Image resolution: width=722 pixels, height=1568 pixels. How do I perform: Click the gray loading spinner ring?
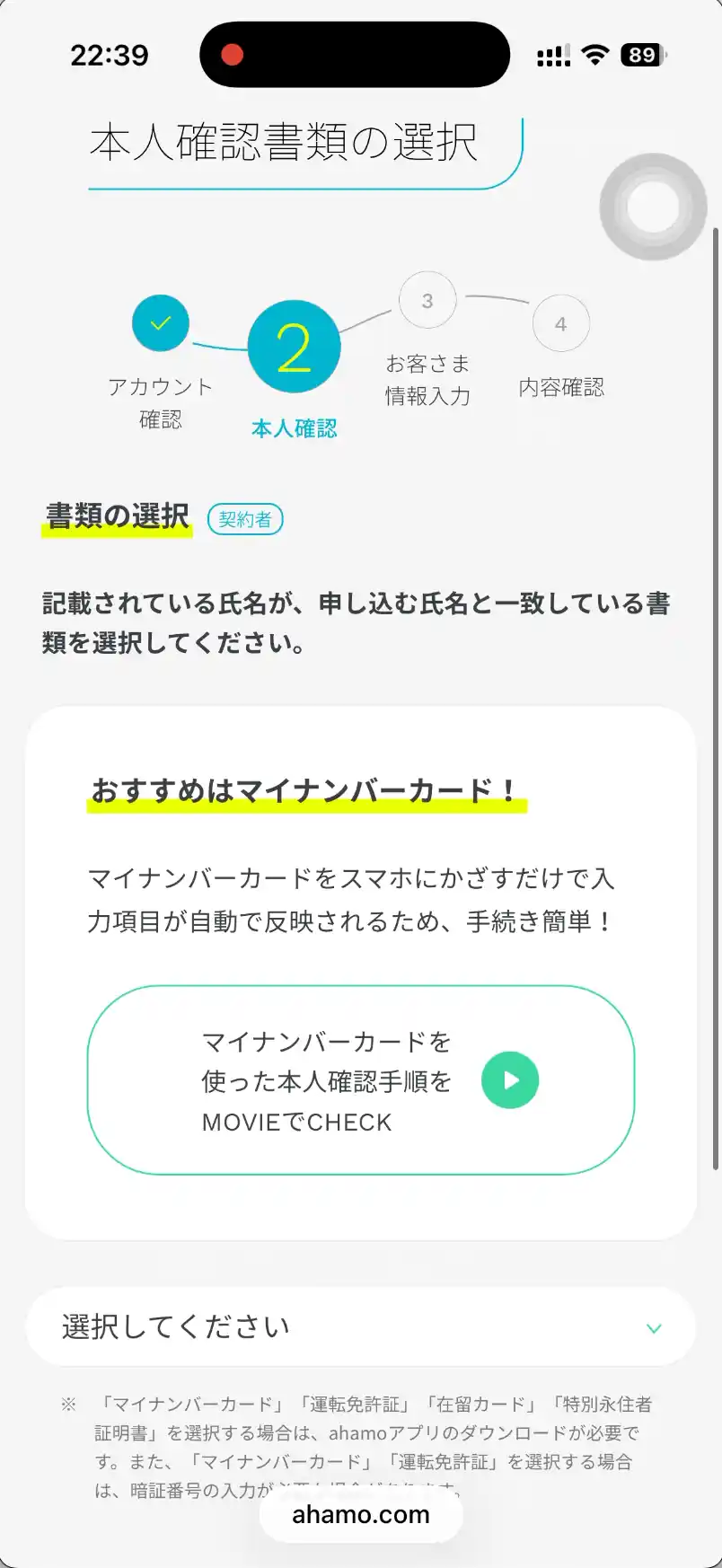(x=652, y=206)
